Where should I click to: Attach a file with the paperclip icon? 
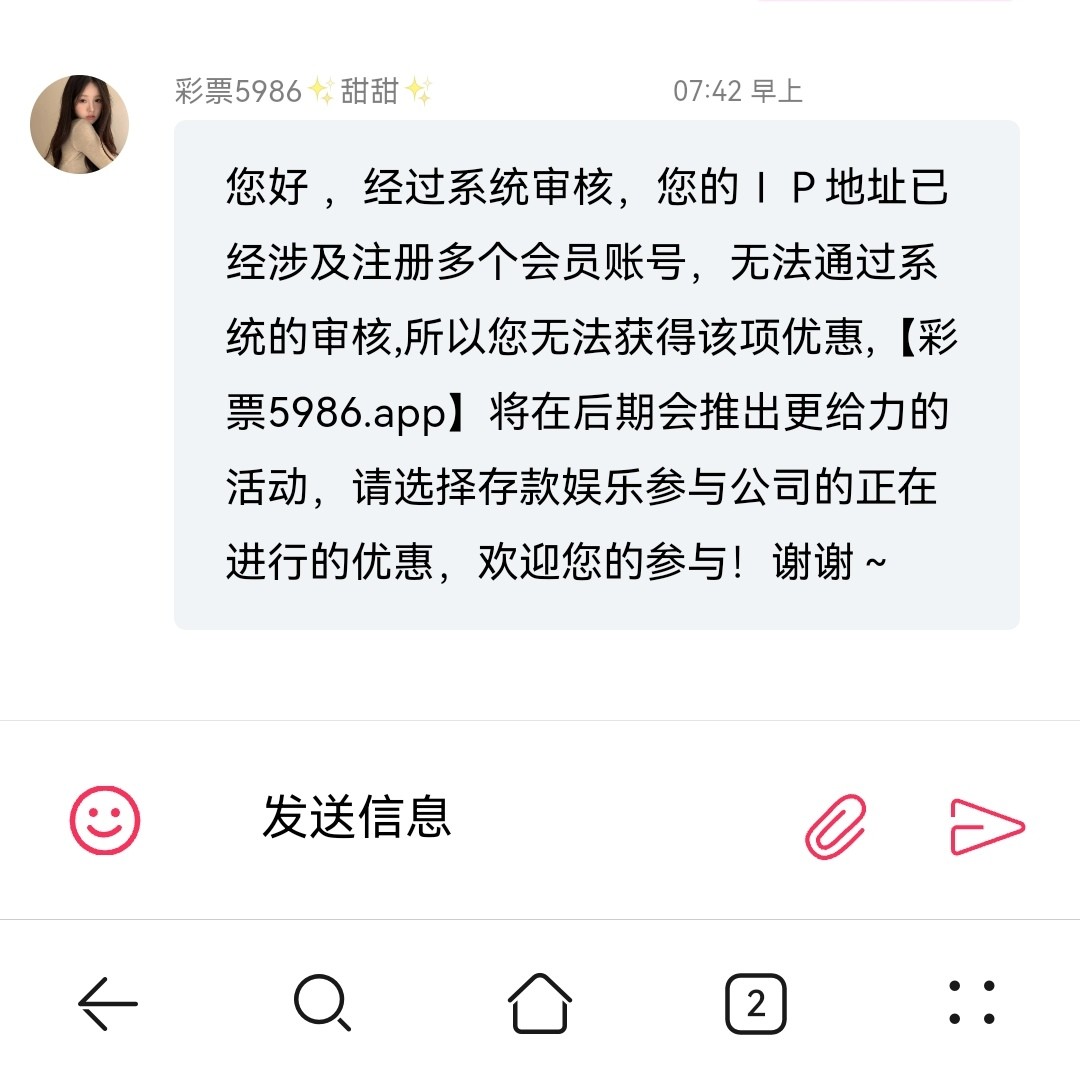point(836,826)
